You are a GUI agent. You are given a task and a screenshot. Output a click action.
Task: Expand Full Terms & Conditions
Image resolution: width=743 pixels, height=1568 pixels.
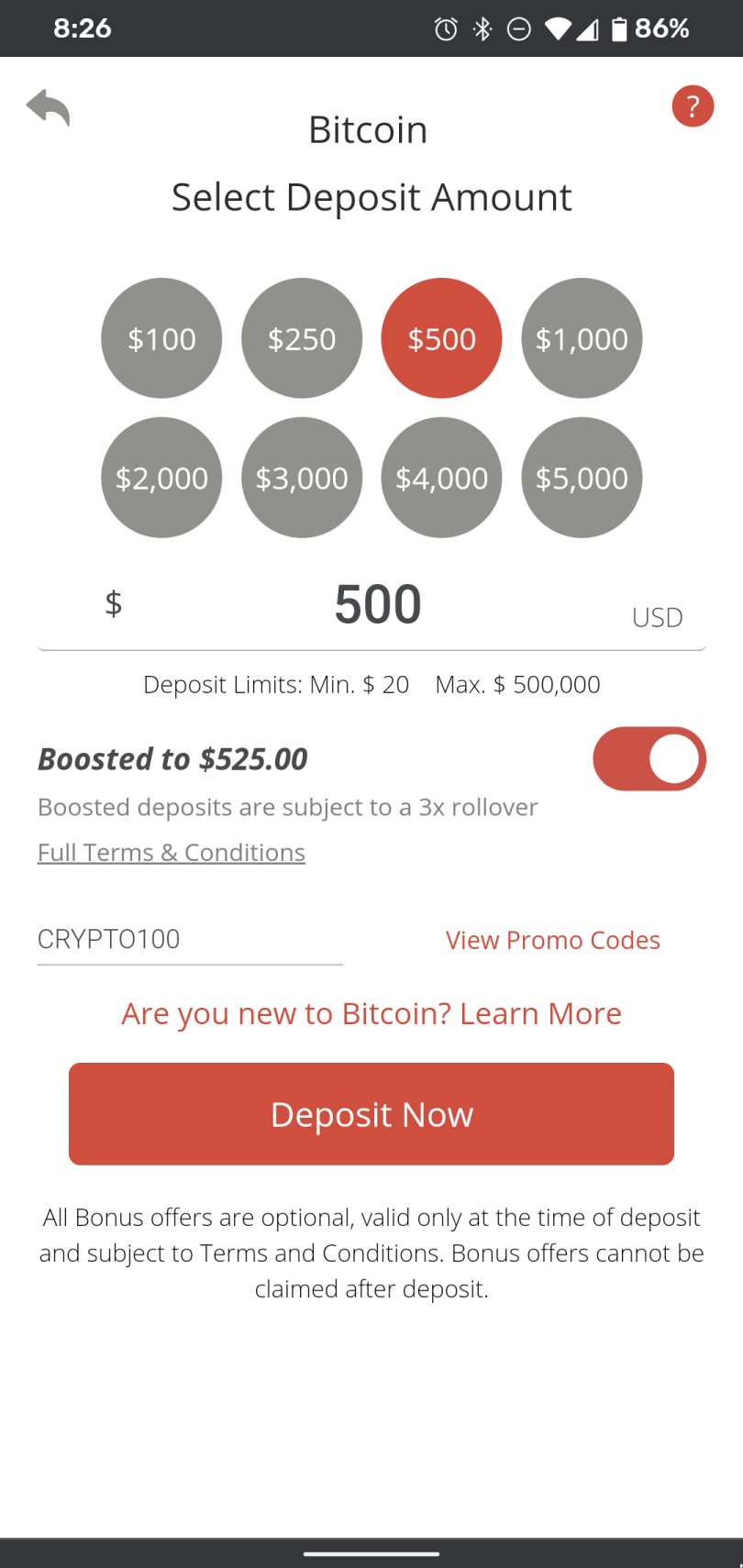tap(171, 852)
